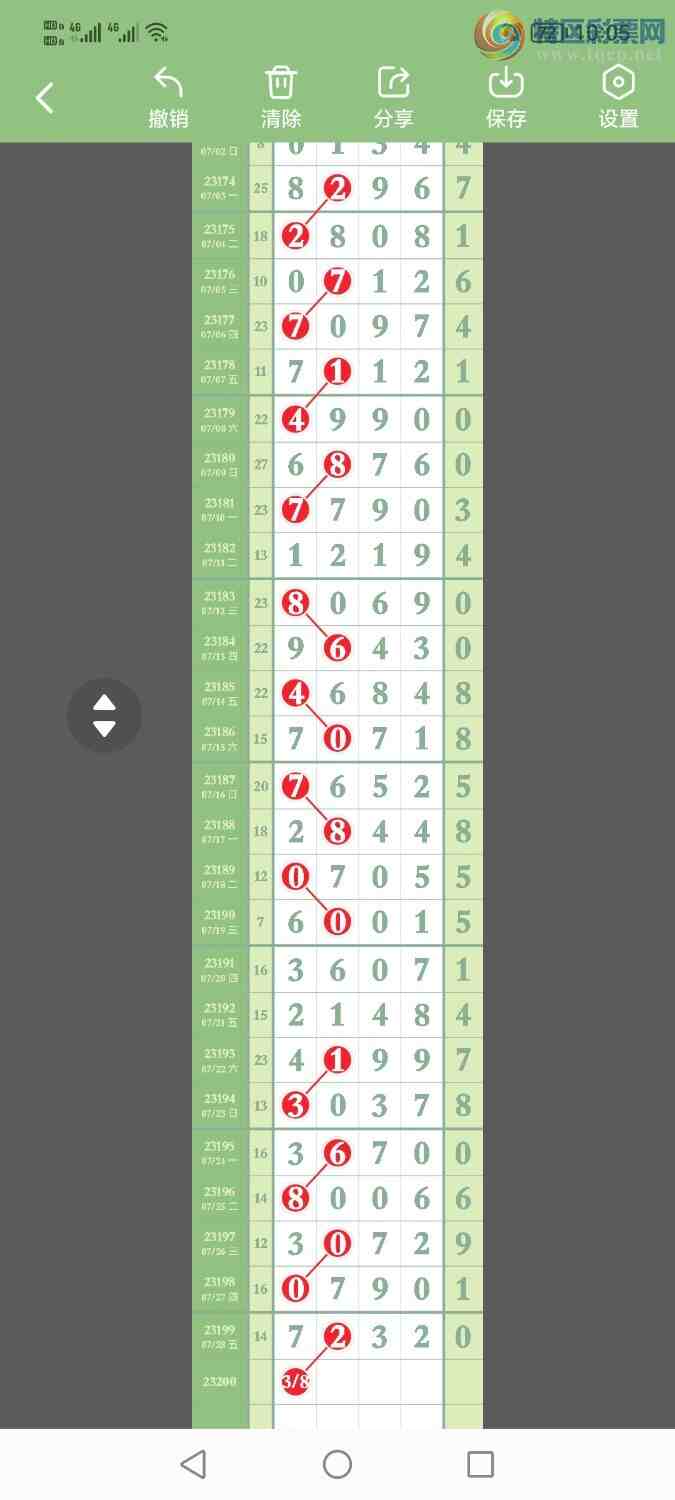Share the chart via 分享
The height and width of the screenshot is (1500, 675).
coord(393,97)
